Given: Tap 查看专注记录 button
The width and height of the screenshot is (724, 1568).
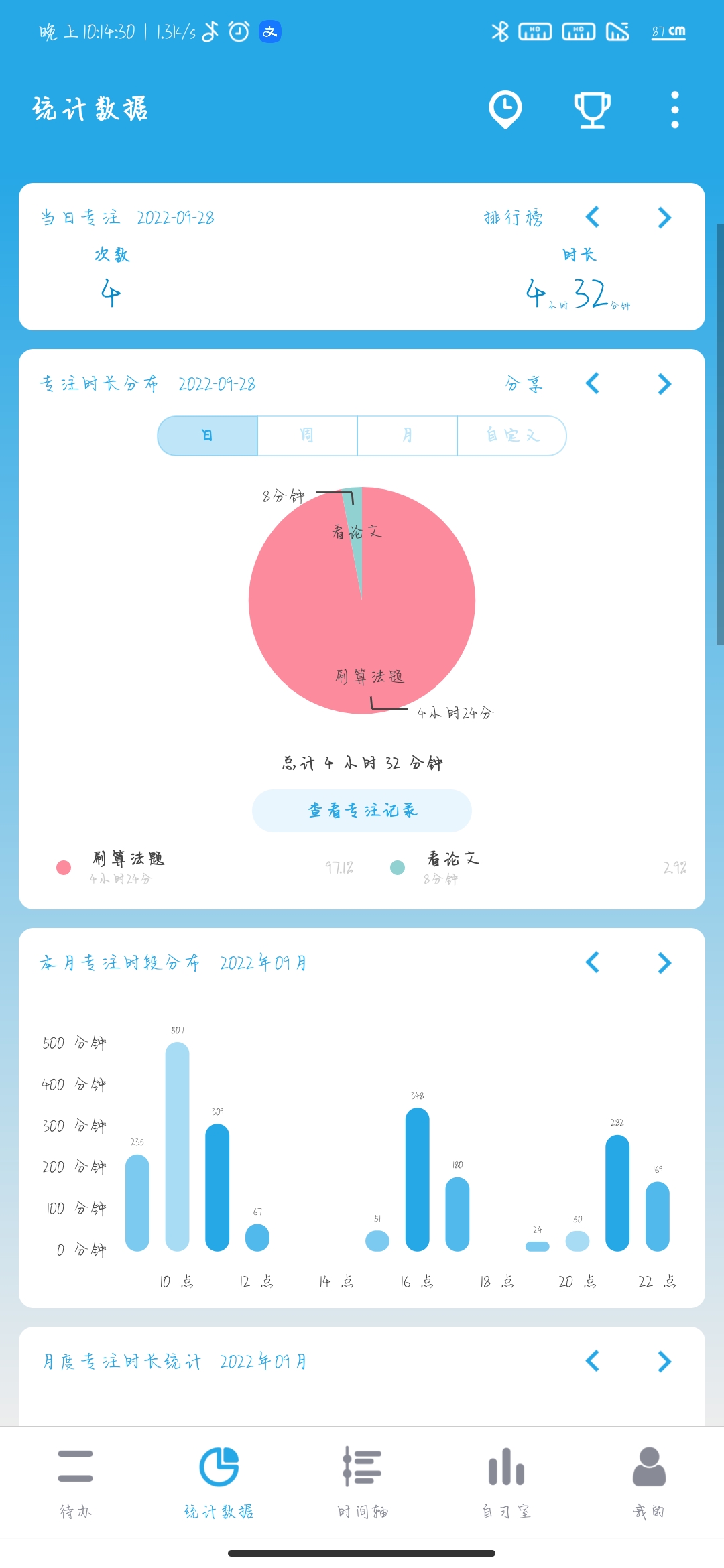Looking at the screenshot, I should 362,811.
